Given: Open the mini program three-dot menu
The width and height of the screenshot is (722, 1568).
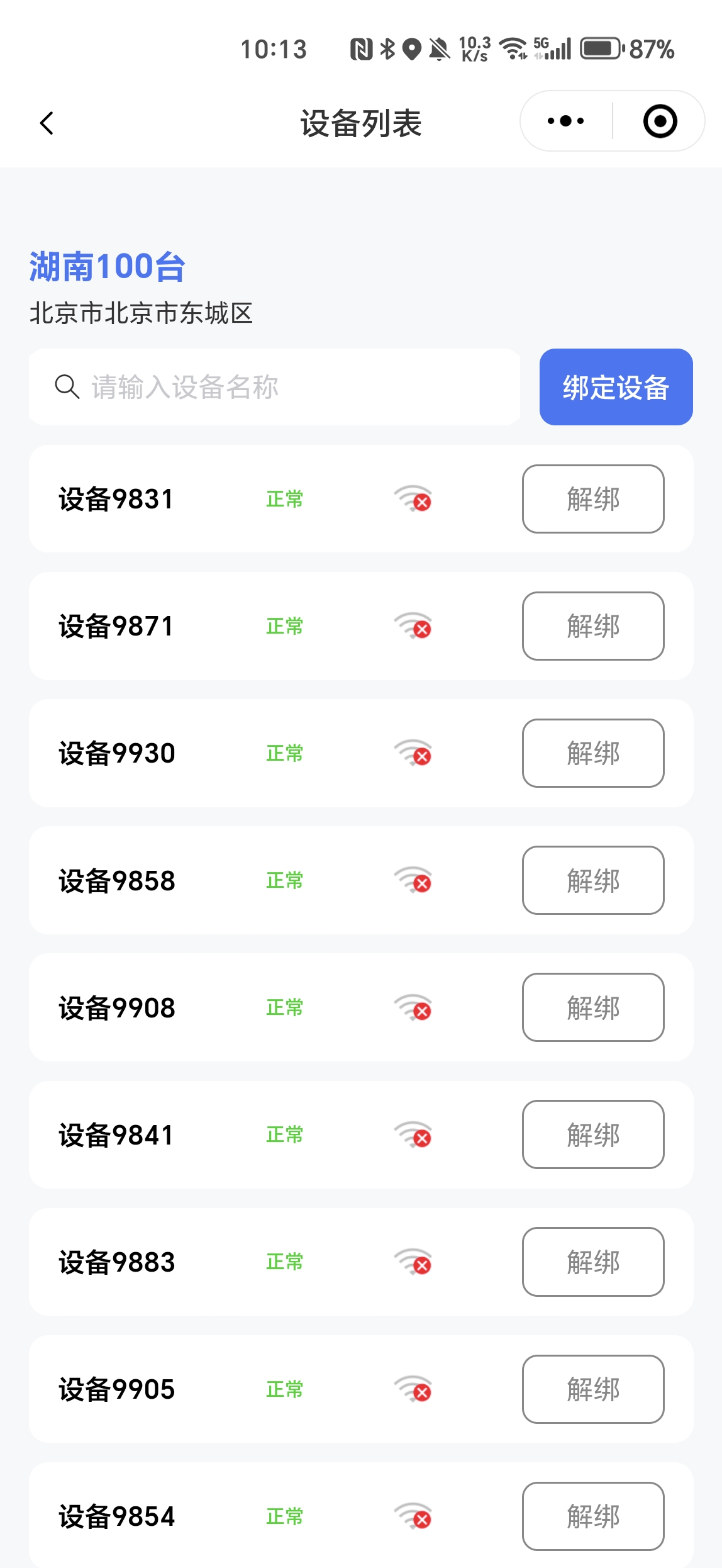Looking at the screenshot, I should coord(566,121).
